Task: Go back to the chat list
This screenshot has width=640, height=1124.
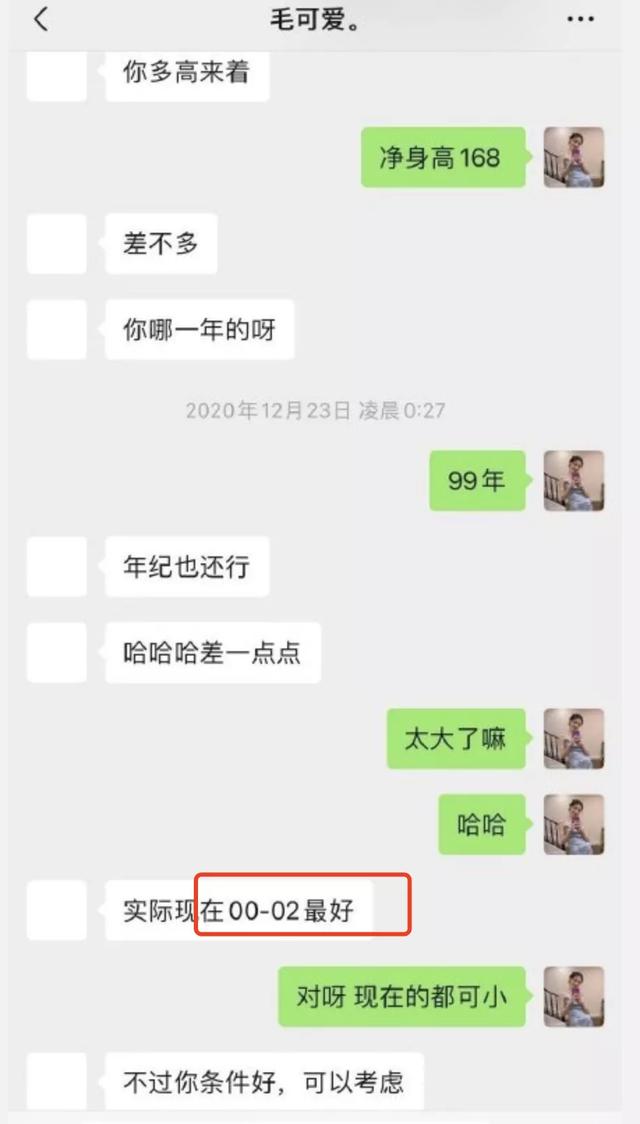Action: point(41,20)
